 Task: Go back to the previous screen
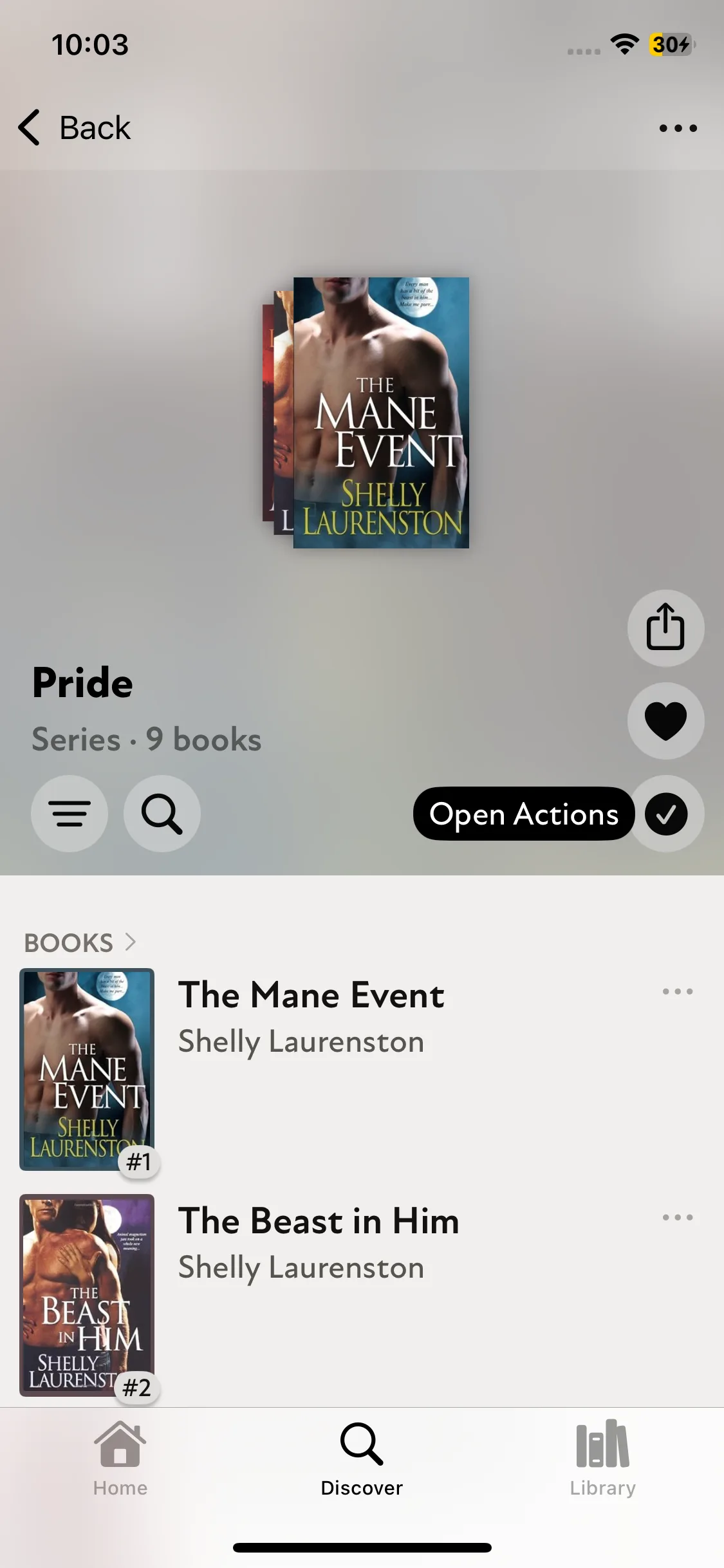pyautogui.click(x=74, y=127)
